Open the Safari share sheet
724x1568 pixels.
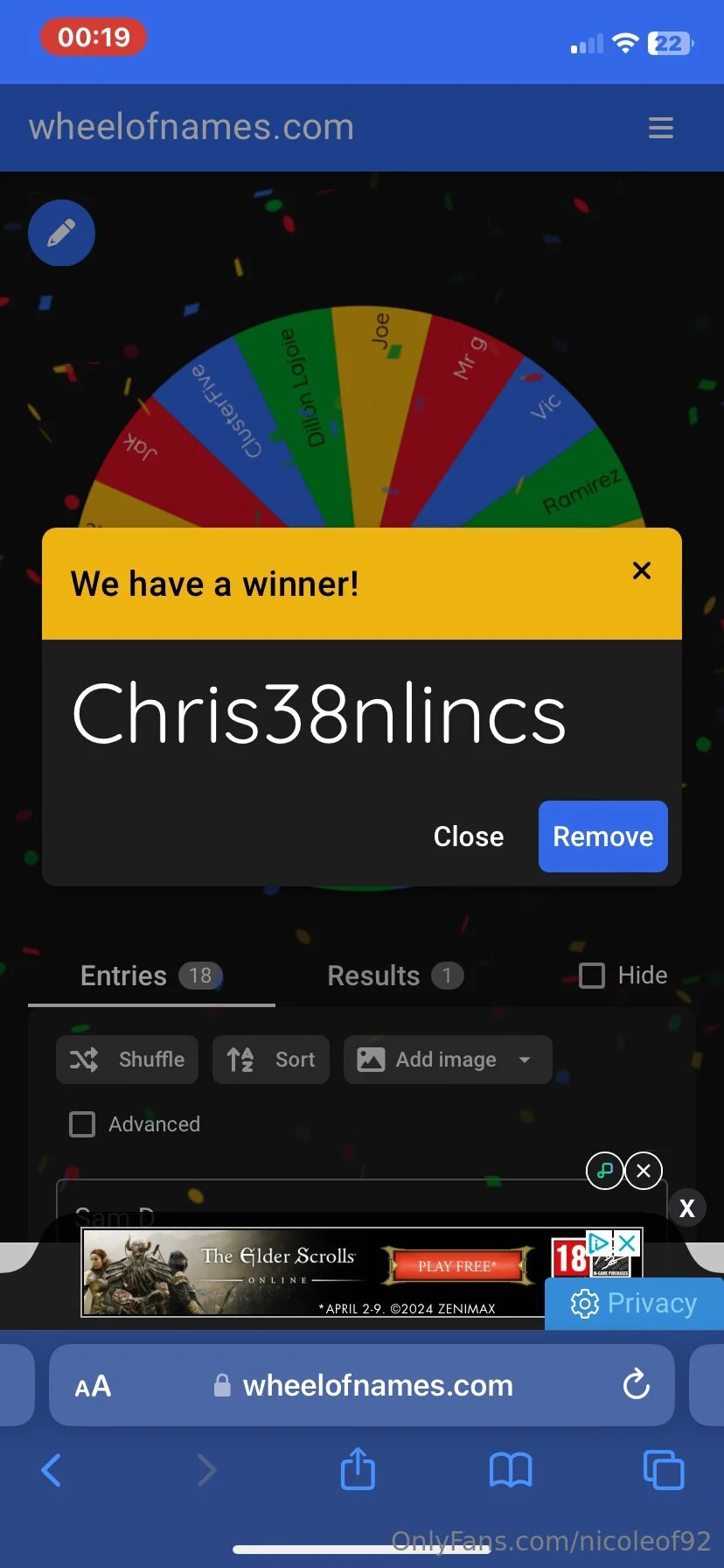click(x=358, y=1469)
